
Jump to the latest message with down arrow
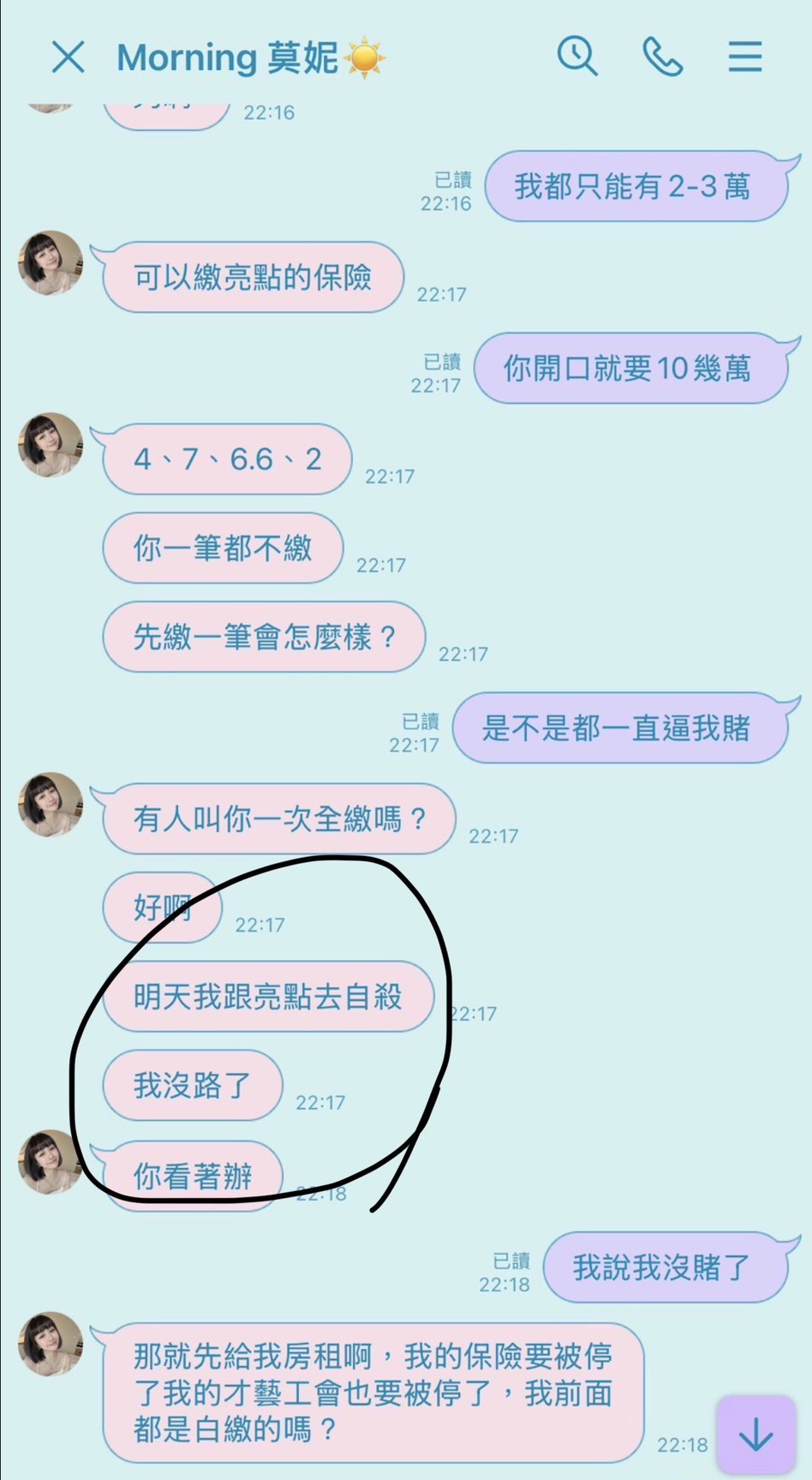pyautogui.click(x=756, y=1434)
